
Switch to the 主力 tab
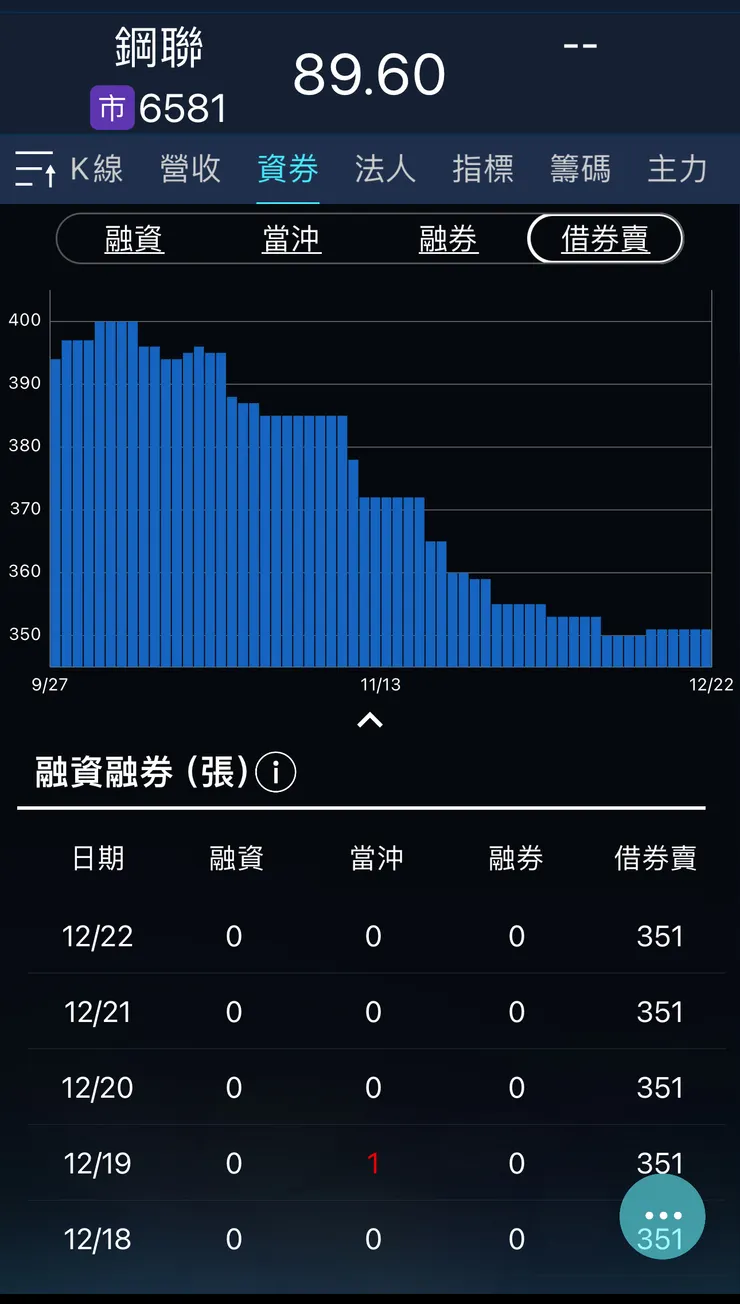click(676, 169)
